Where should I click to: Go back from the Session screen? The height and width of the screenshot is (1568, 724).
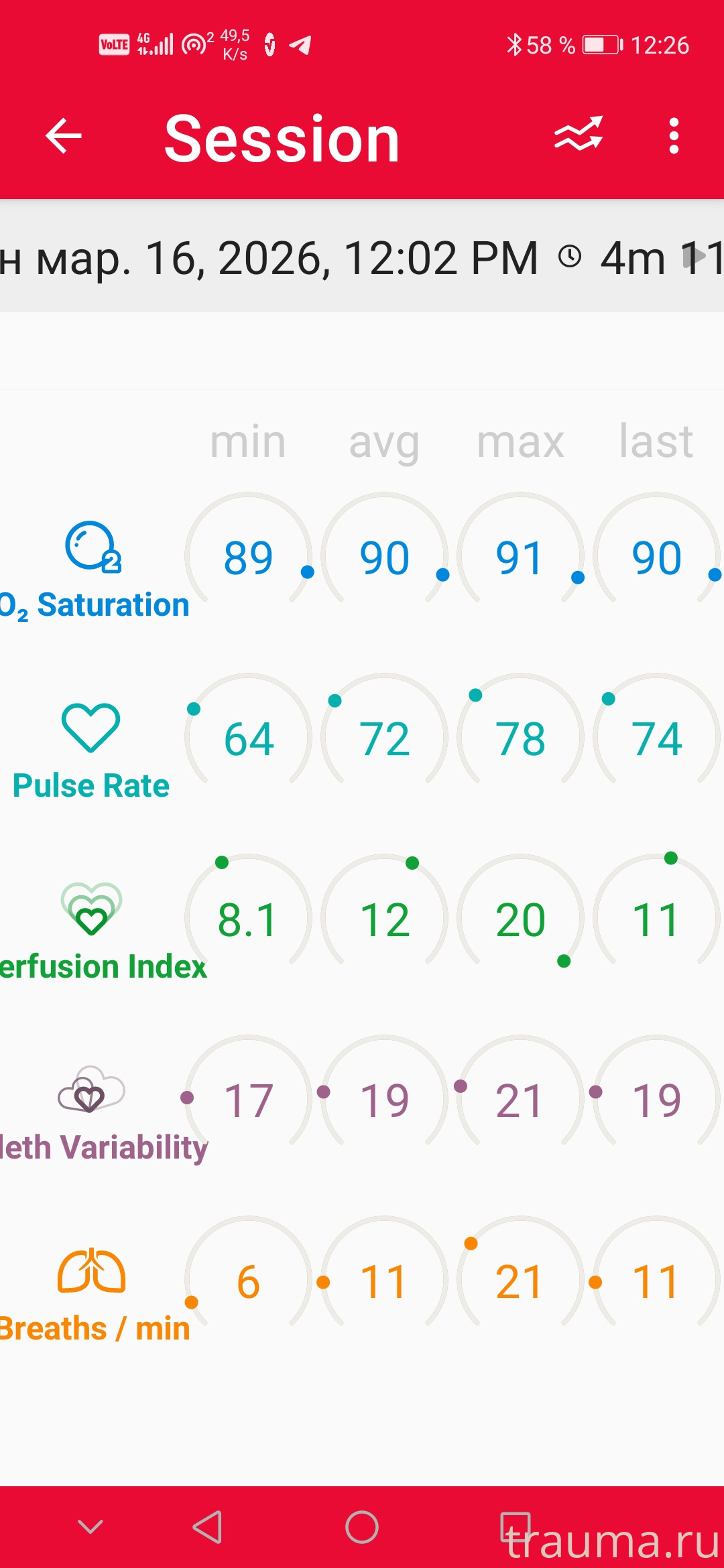pyautogui.click(x=64, y=136)
